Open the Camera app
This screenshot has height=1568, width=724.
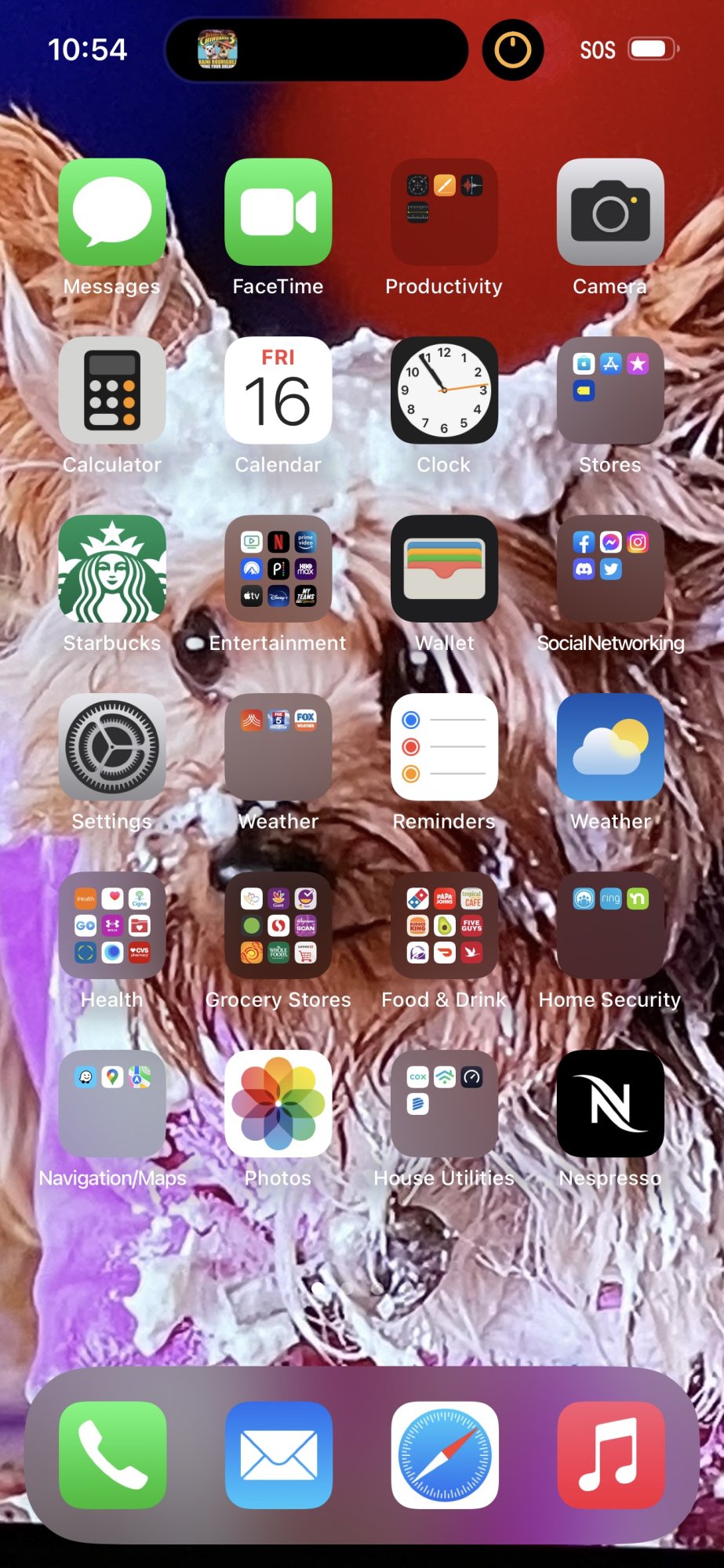point(610,212)
